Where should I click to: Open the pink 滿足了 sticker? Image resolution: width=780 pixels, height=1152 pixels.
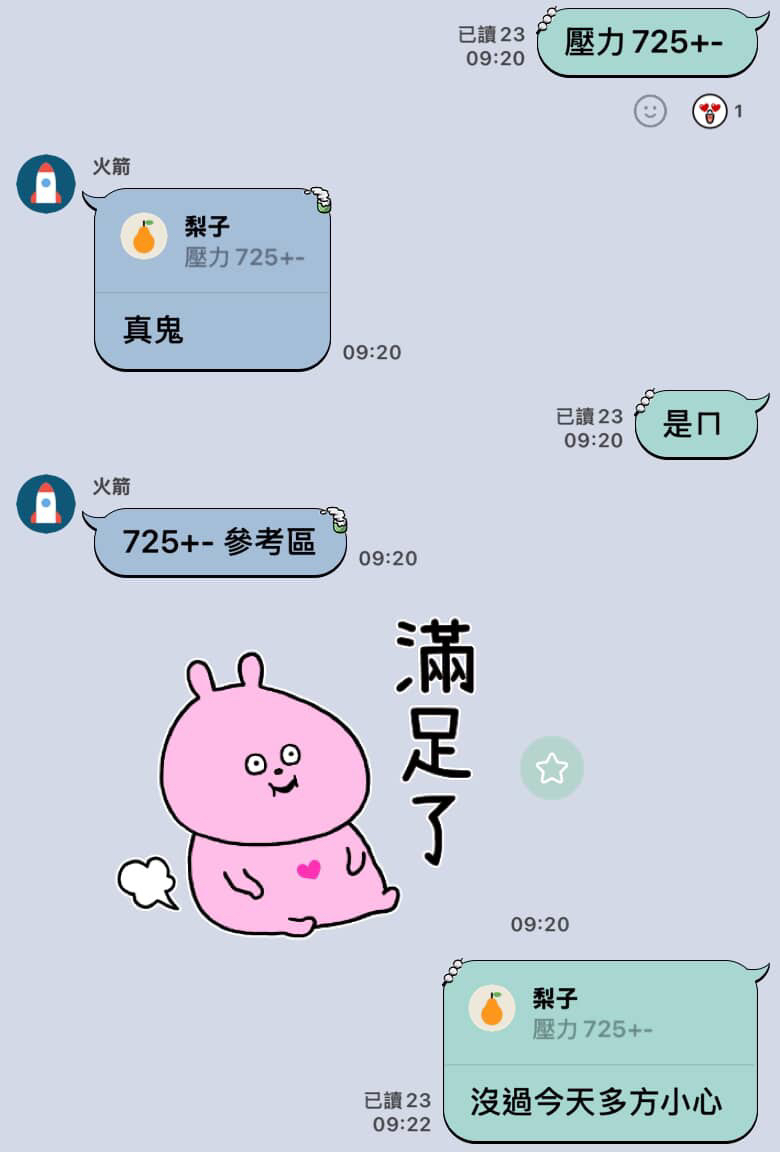(x=290, y=780)
